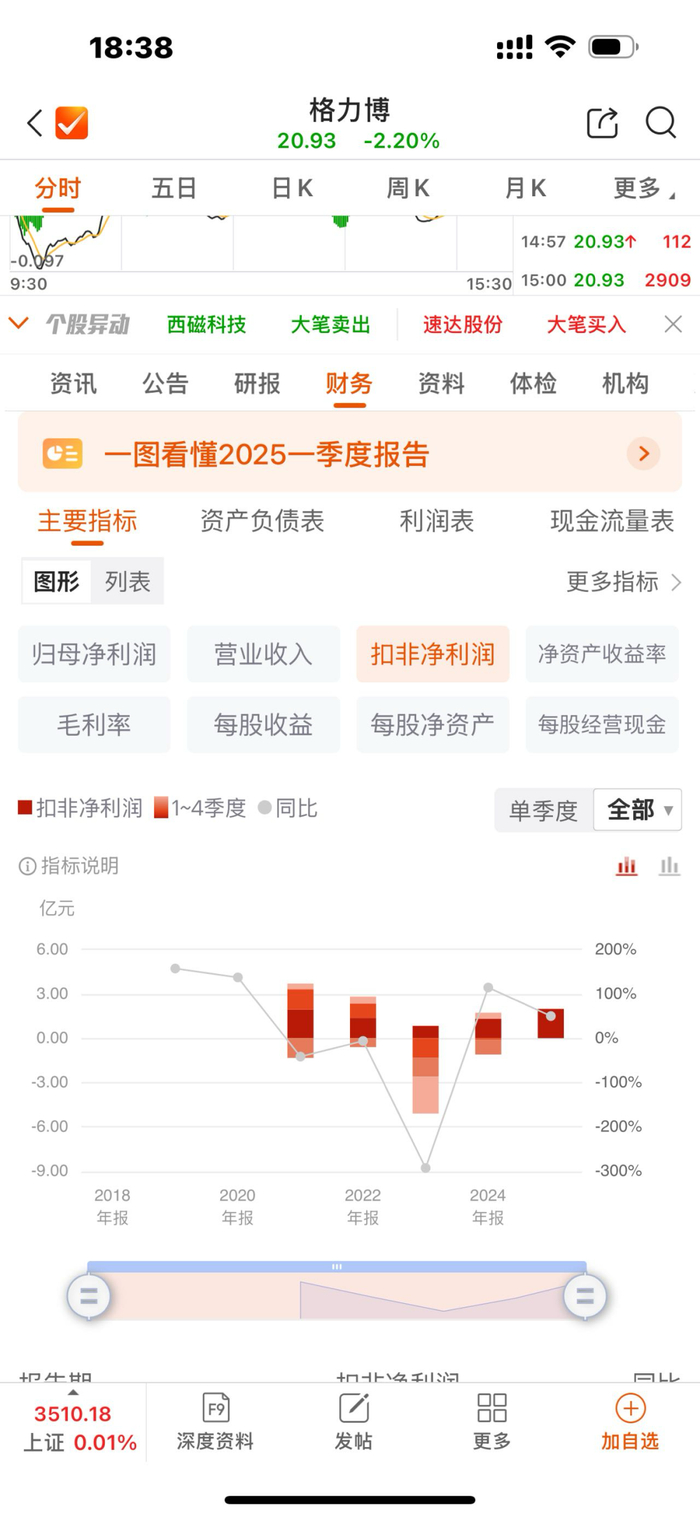700x1517 pixels.
Task: Expand the 更多 chart options
Action: [642, 188]
